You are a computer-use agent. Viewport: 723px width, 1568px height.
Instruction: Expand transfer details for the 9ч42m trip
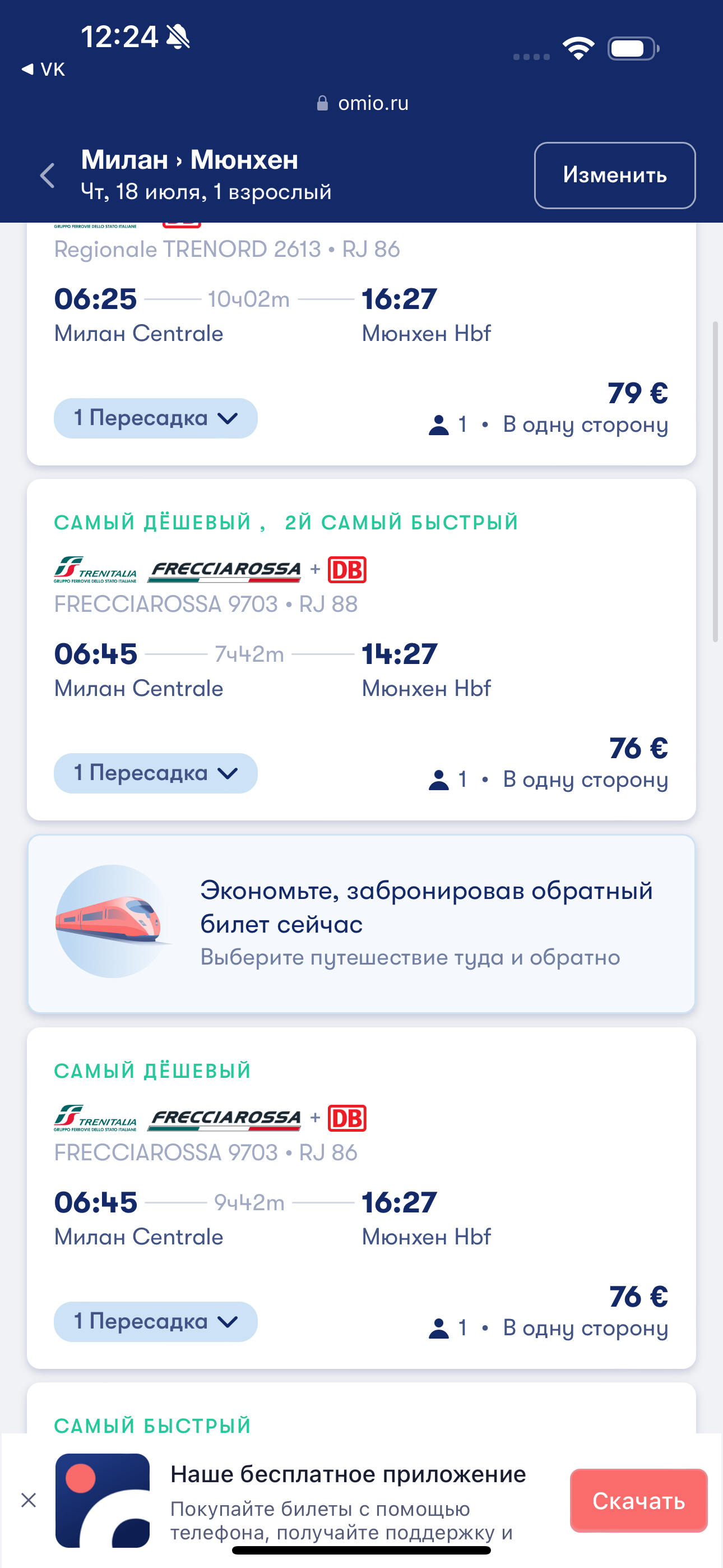click(x=155, y=1321)
